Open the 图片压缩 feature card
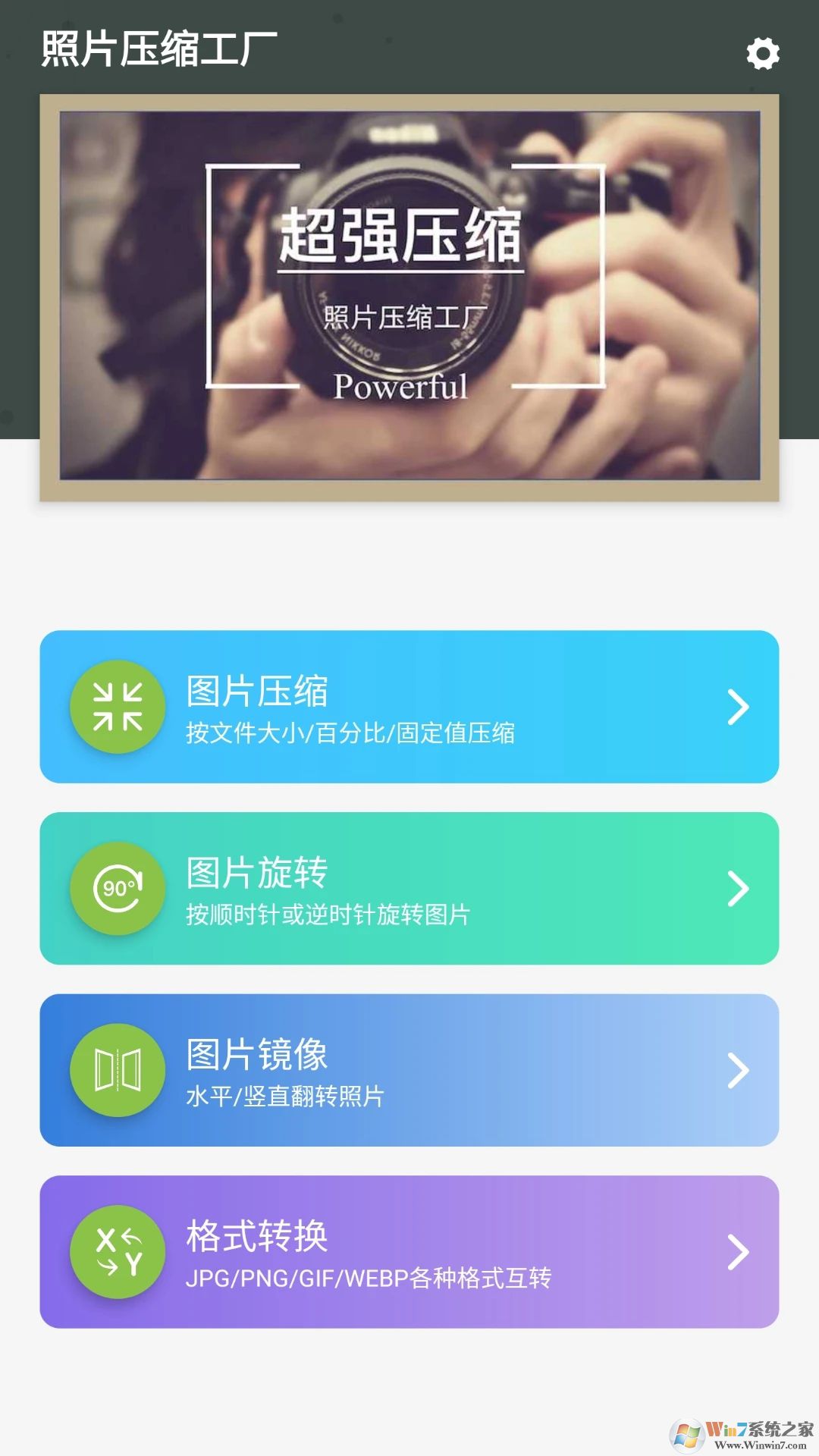The width and height of the screenshot is (819, 1456). tap(409, 706)
